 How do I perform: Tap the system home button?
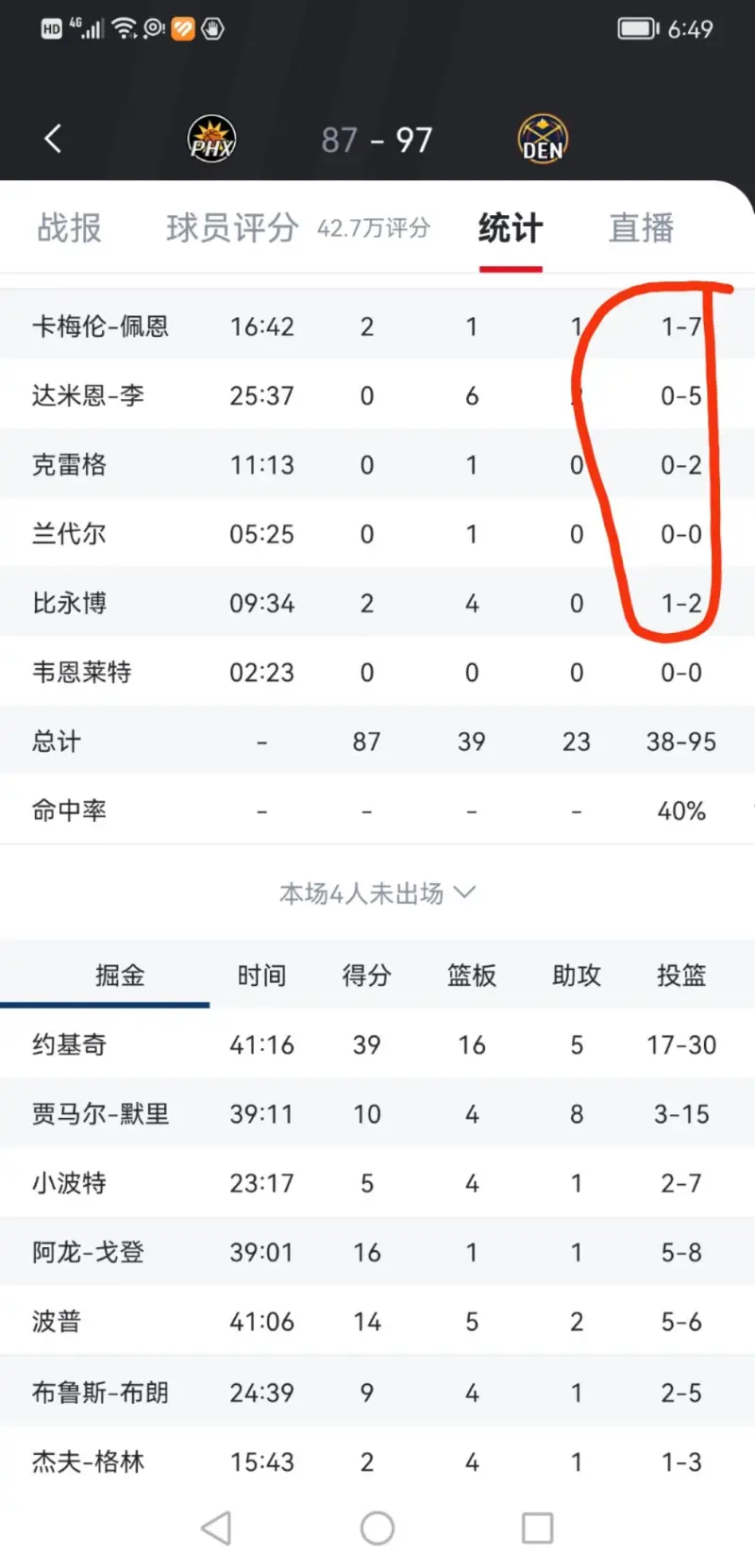coord(377,1528)
